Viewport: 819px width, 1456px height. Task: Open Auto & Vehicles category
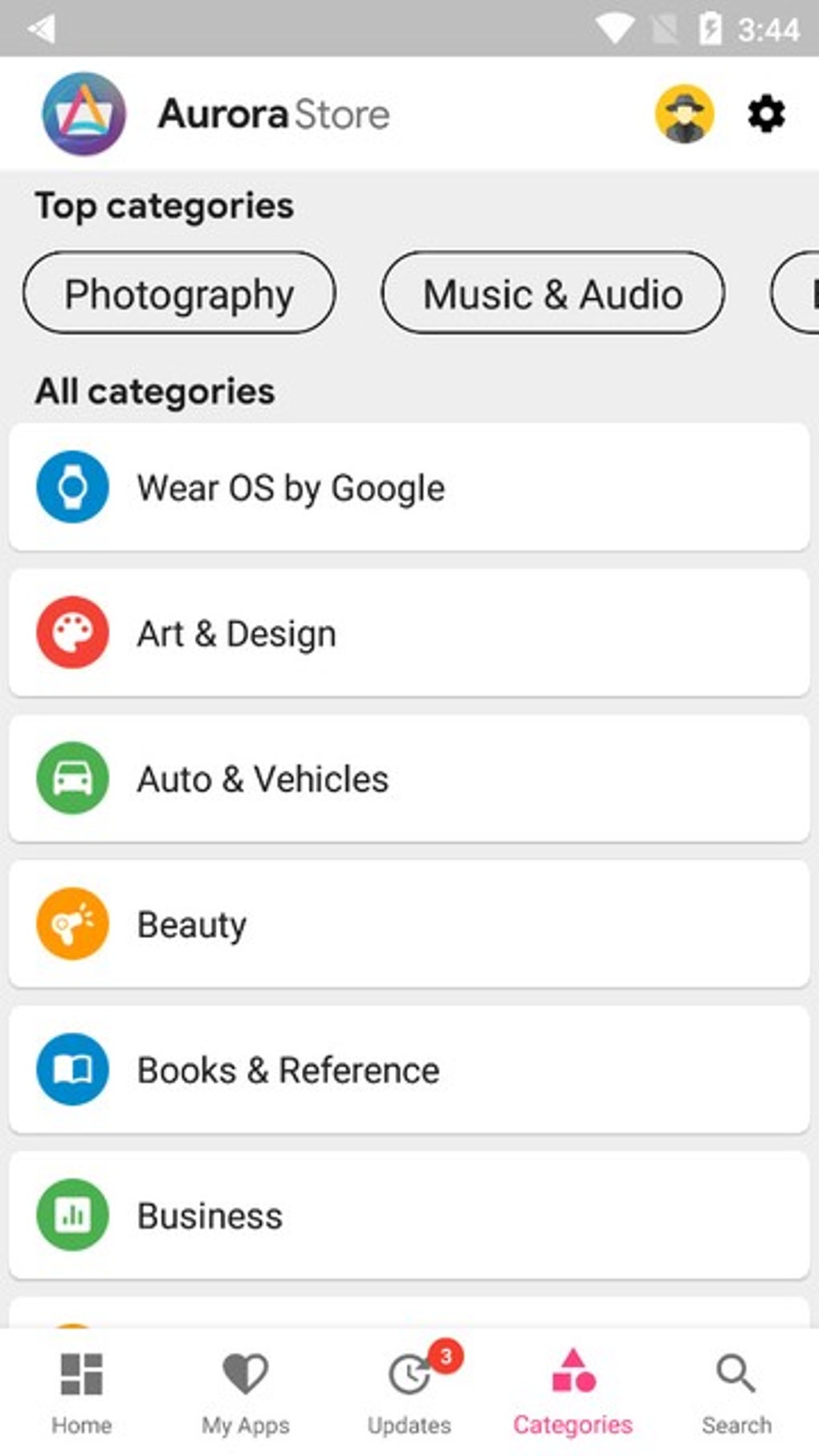(x=409, y=778)
